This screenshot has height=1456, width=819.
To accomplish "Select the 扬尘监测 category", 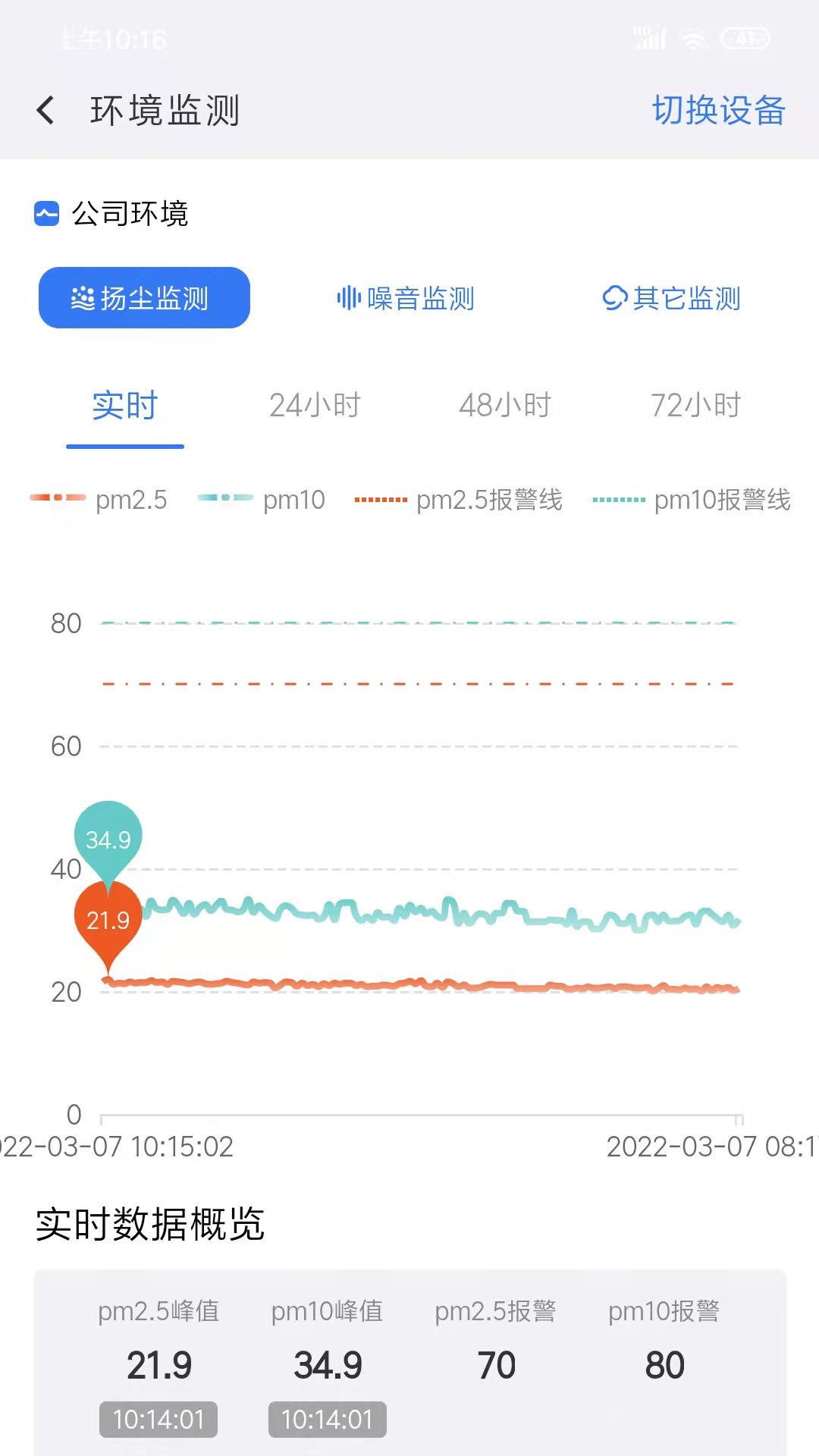I will (144, 298).
